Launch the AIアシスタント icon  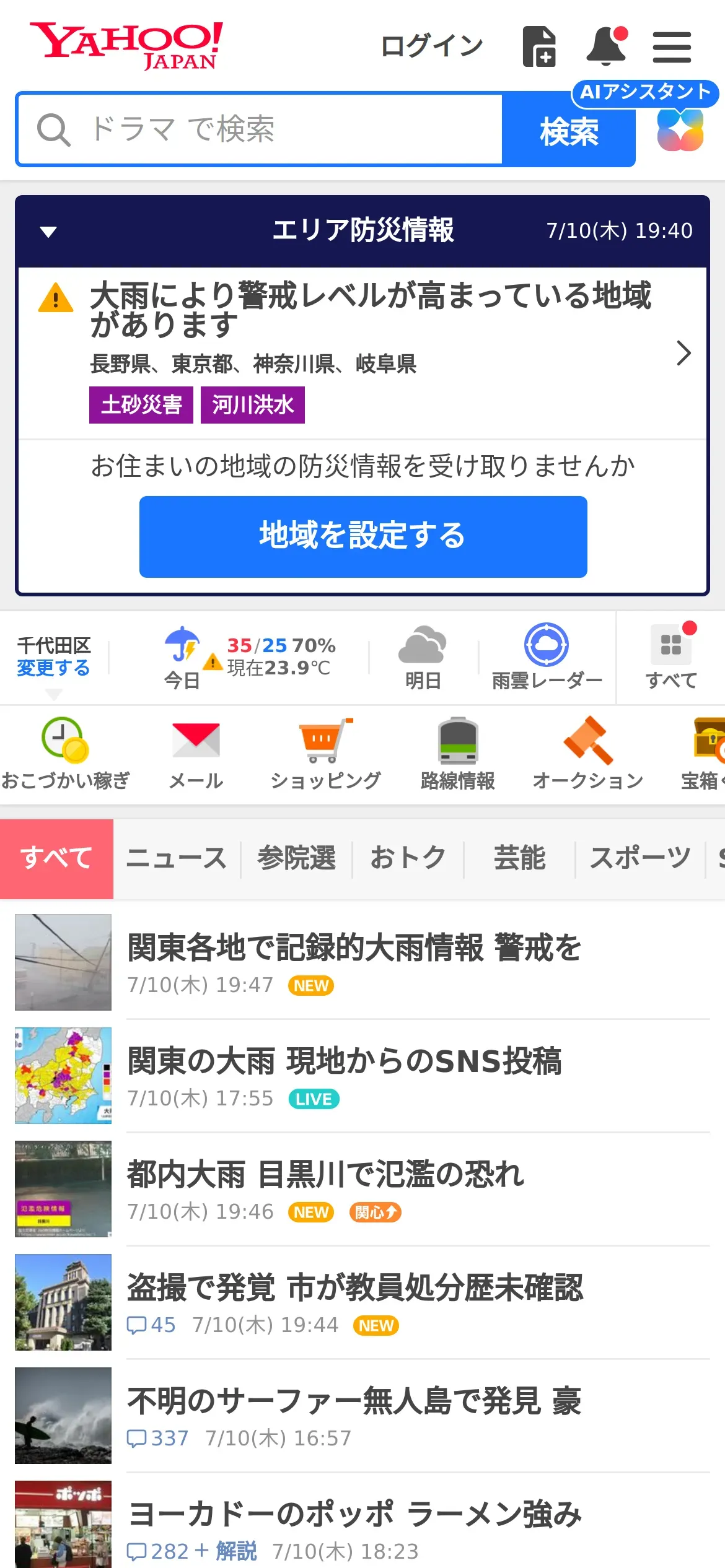click(x=680, y=130)
